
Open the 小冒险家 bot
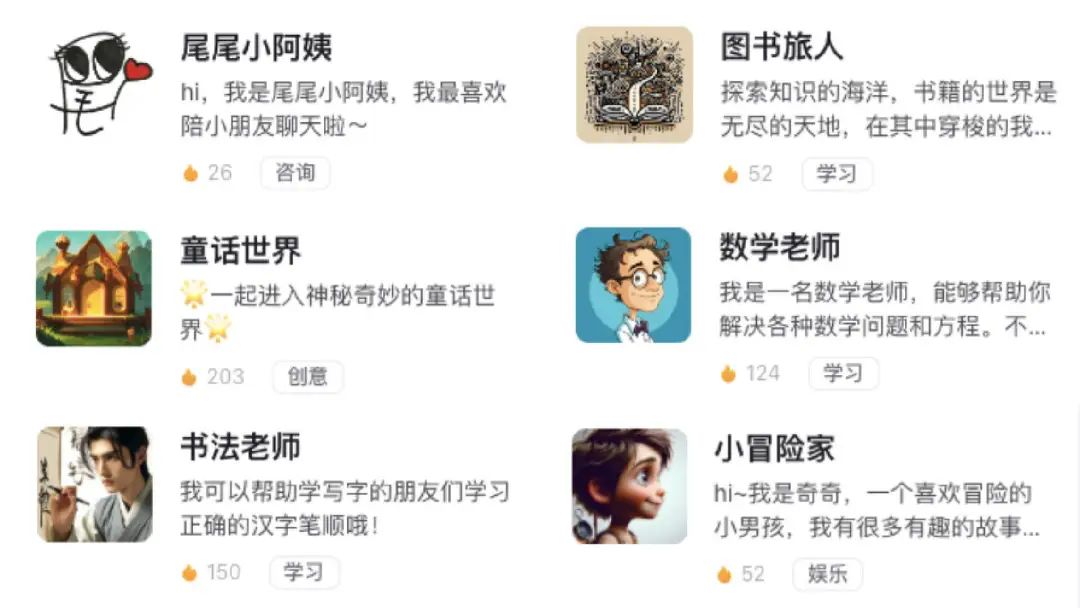(x=774, y=449)
